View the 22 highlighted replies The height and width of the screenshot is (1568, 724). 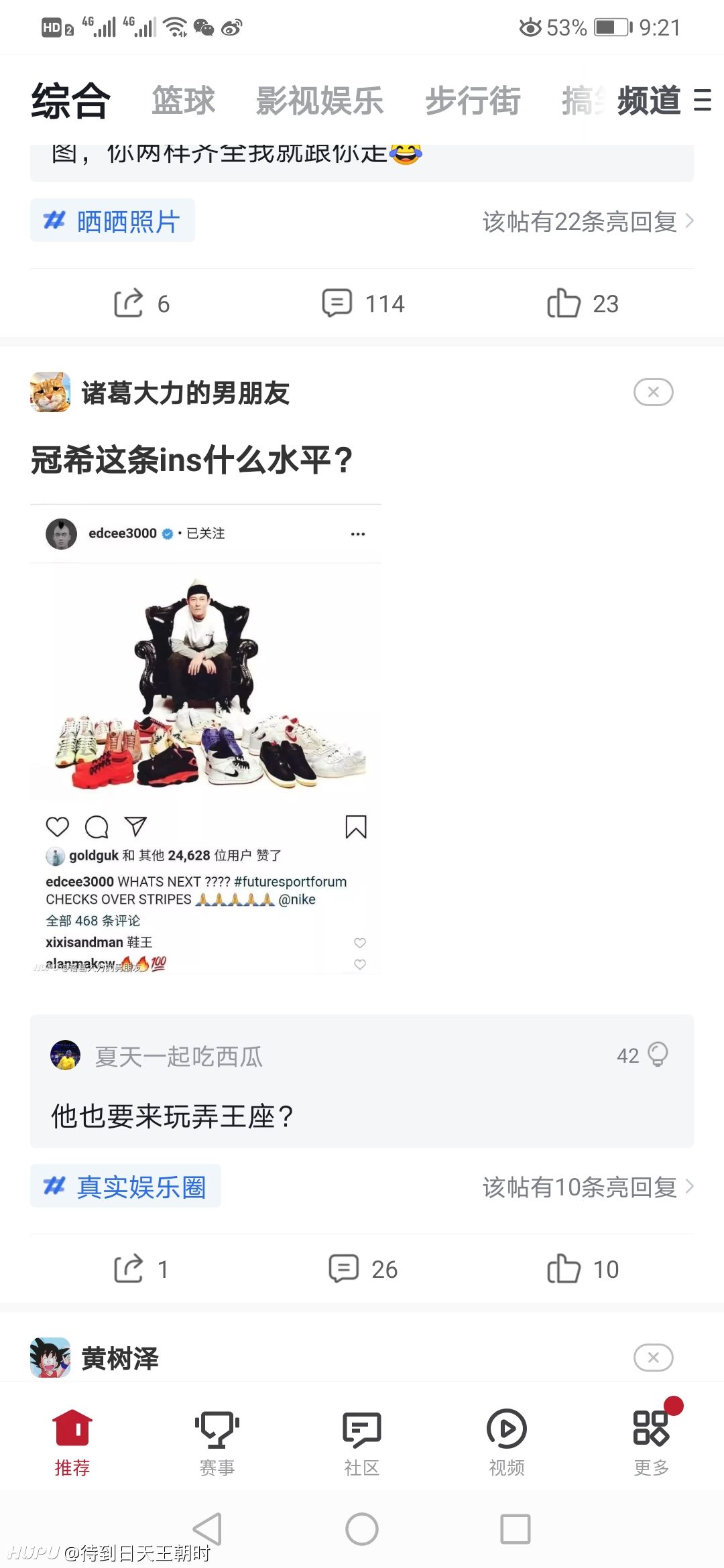588,221
